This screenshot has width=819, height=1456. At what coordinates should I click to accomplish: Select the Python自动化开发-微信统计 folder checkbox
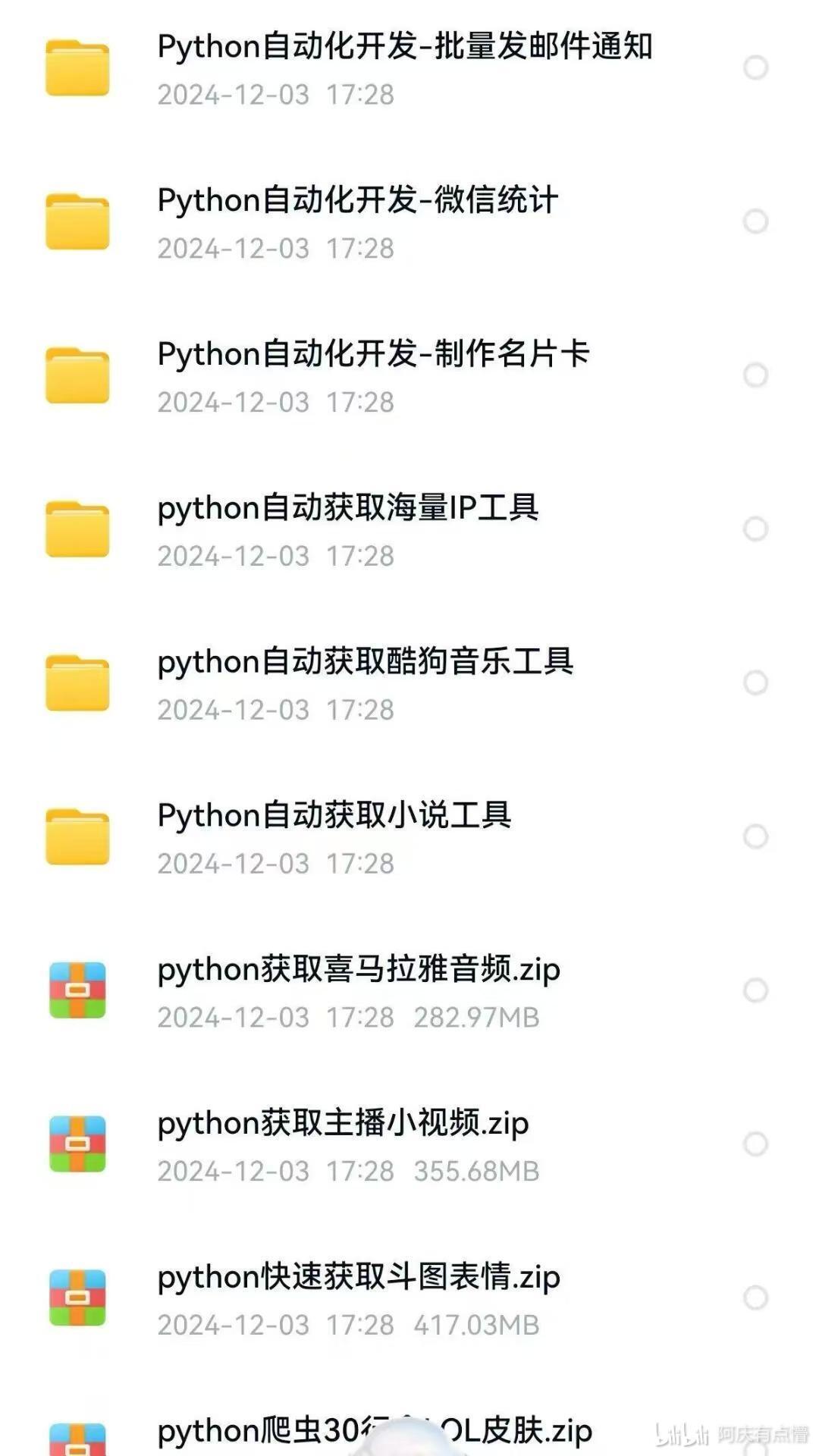pos(755,221)
